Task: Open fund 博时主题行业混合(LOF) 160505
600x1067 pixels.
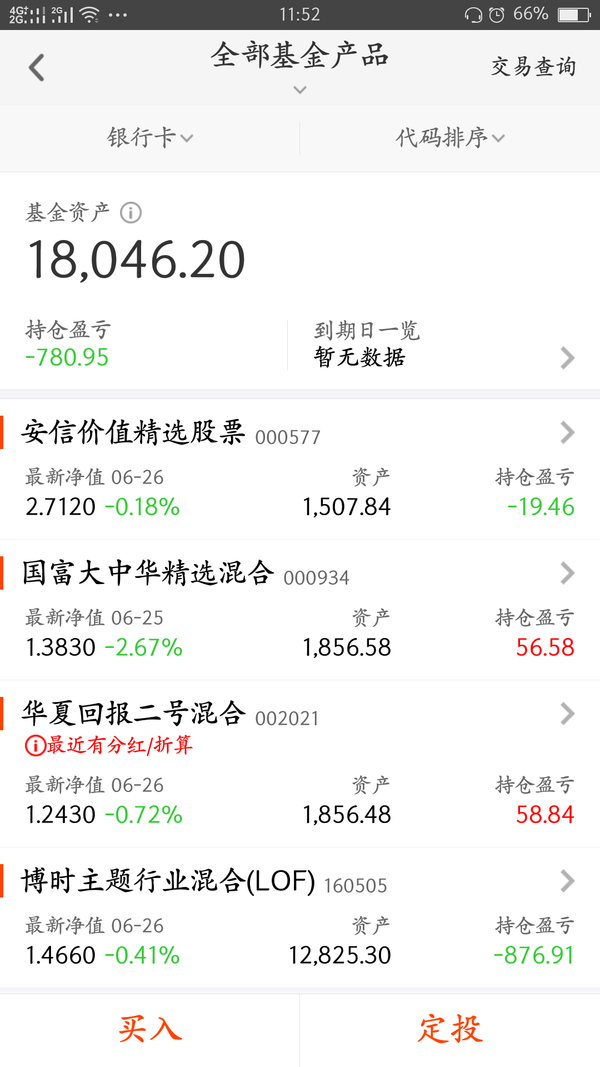Action: tap(300, 918)
